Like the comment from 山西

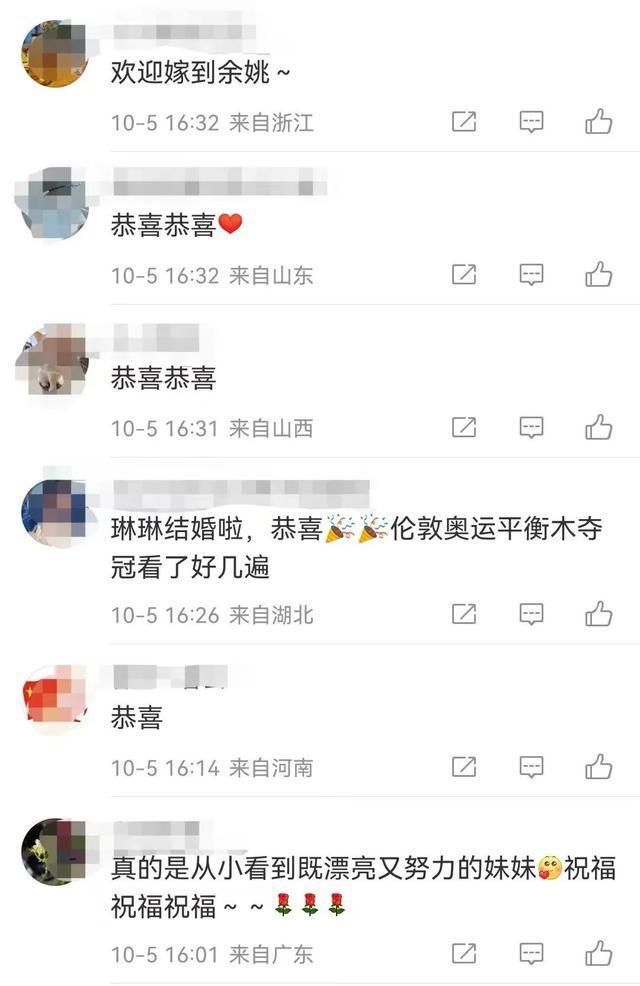click(598, 427)
